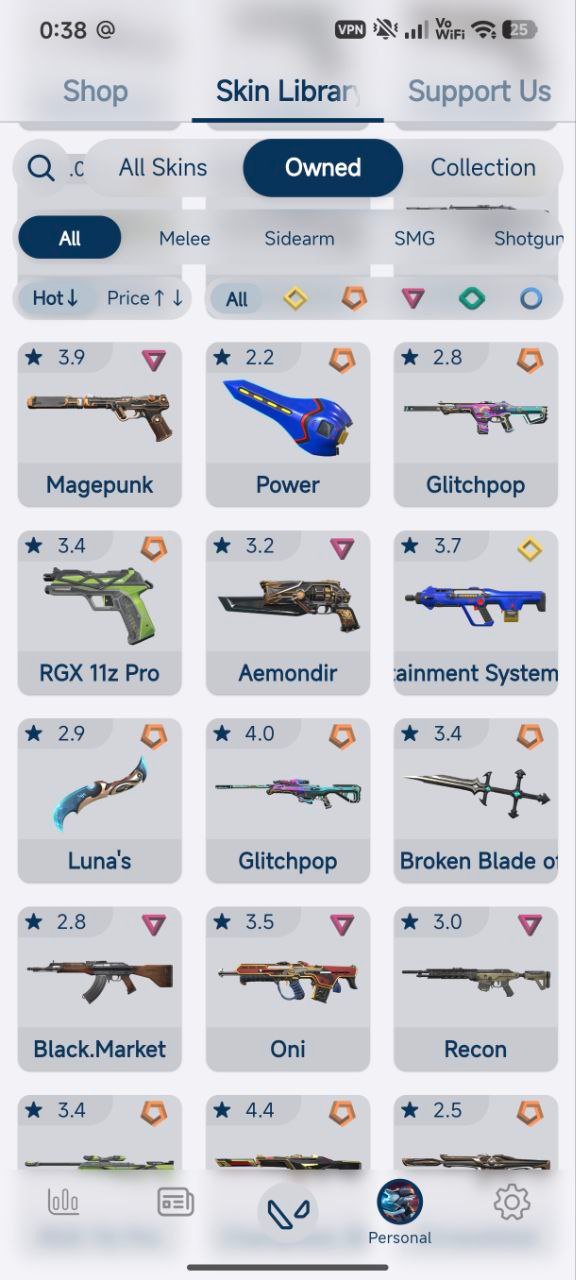
Task: Open the Power melee skin card
Action: pos(288,425)
